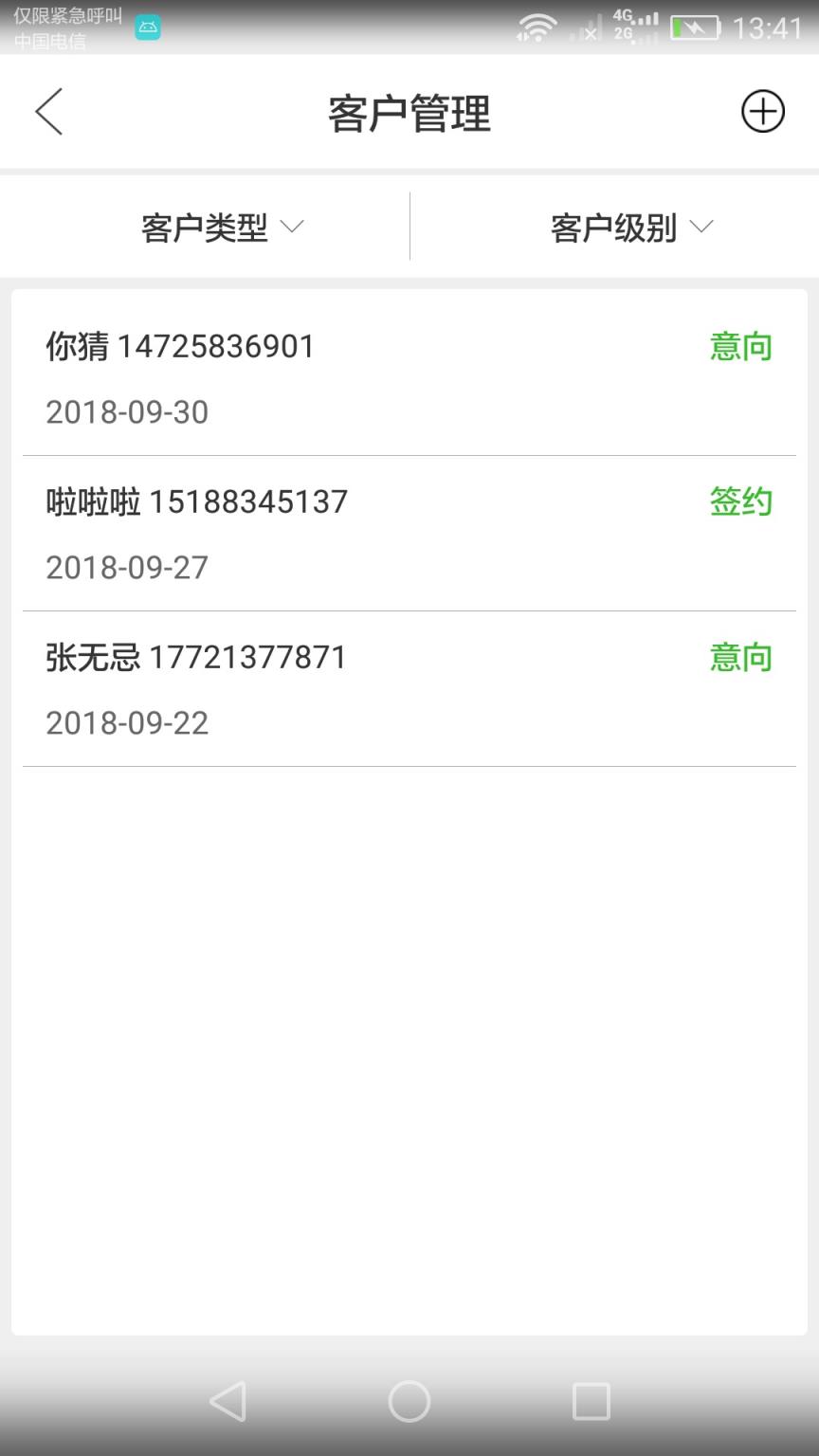Tap the 意向 label next to 张无忌

741,657
